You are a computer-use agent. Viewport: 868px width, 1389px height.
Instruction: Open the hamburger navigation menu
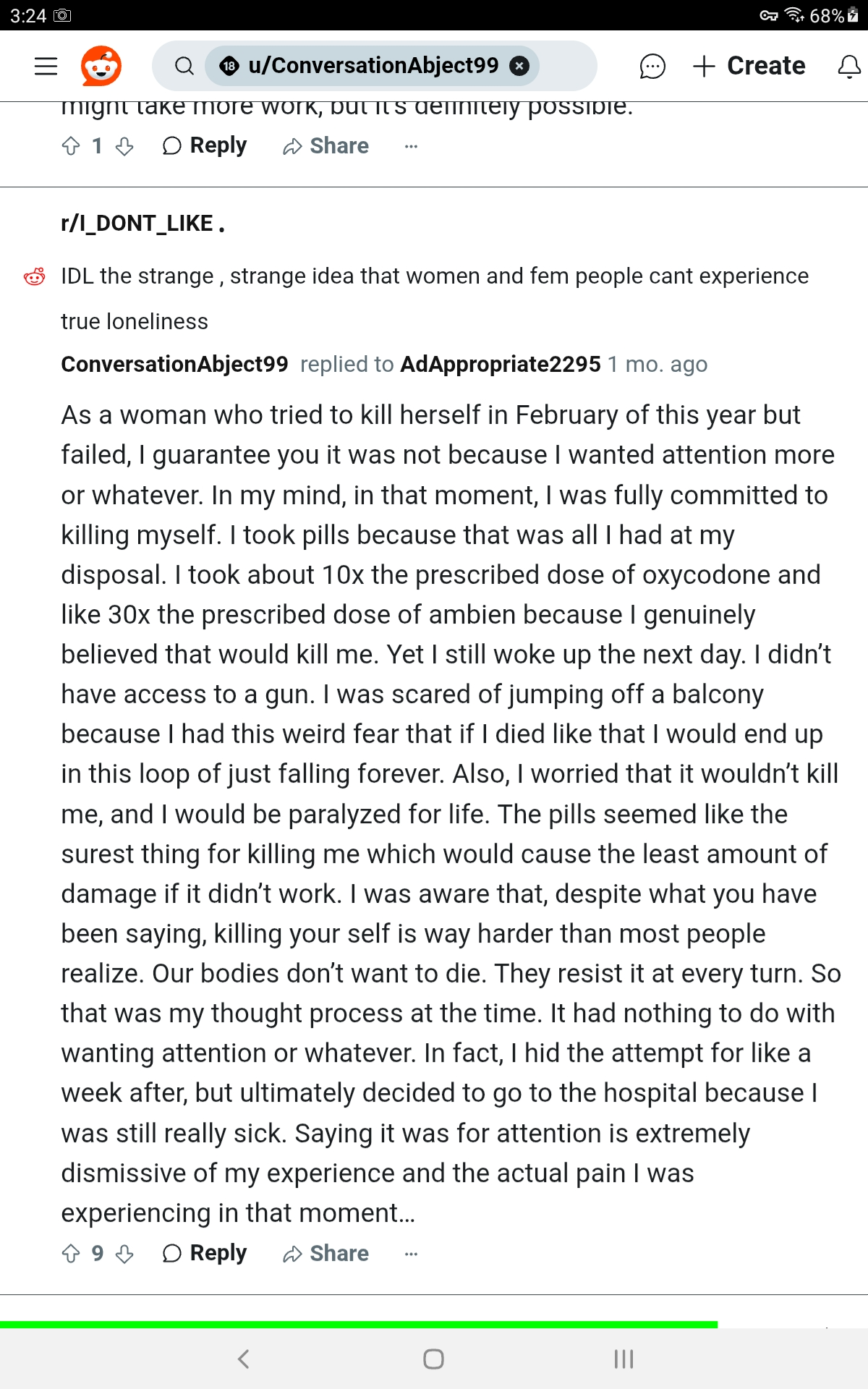(x=46, y=66)
